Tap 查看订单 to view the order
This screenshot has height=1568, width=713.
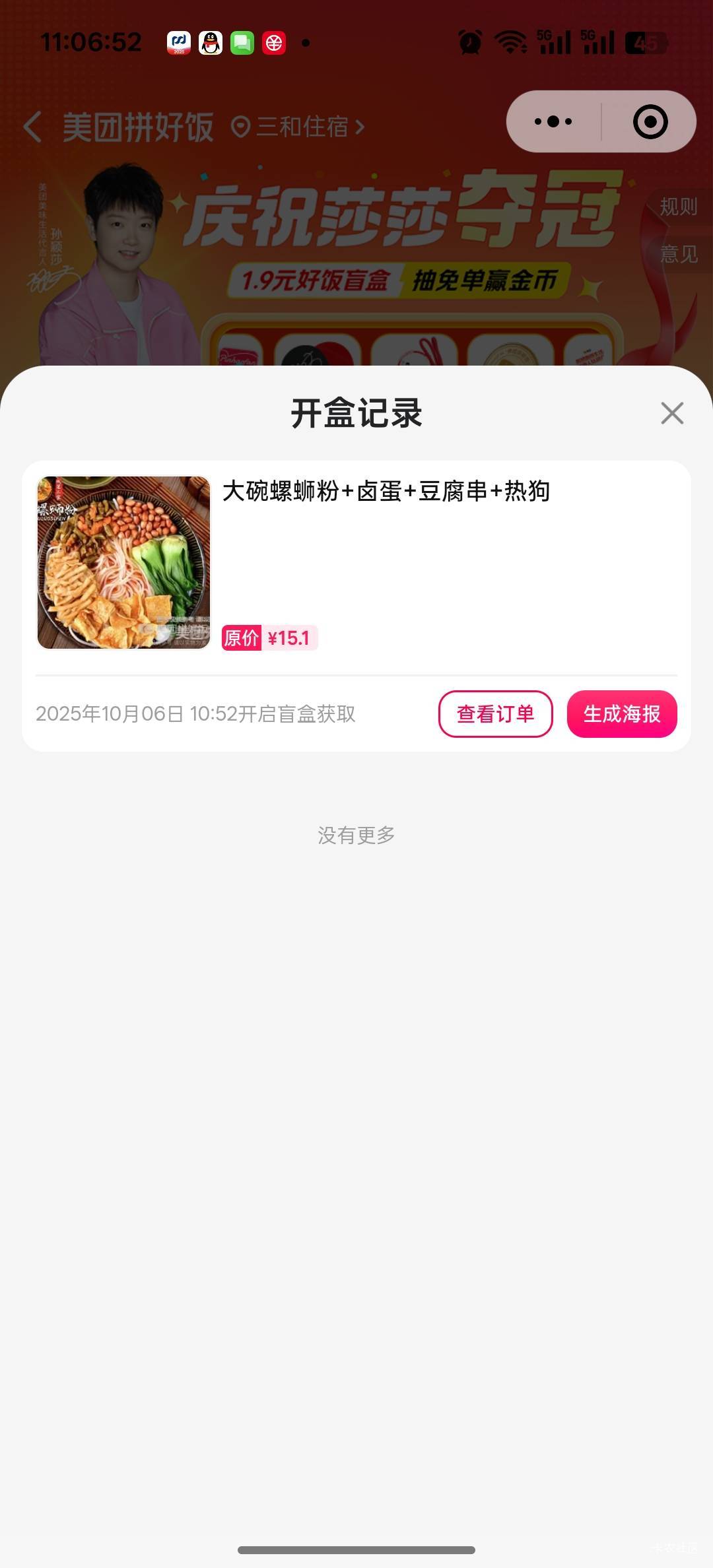[x=495, y=713]
